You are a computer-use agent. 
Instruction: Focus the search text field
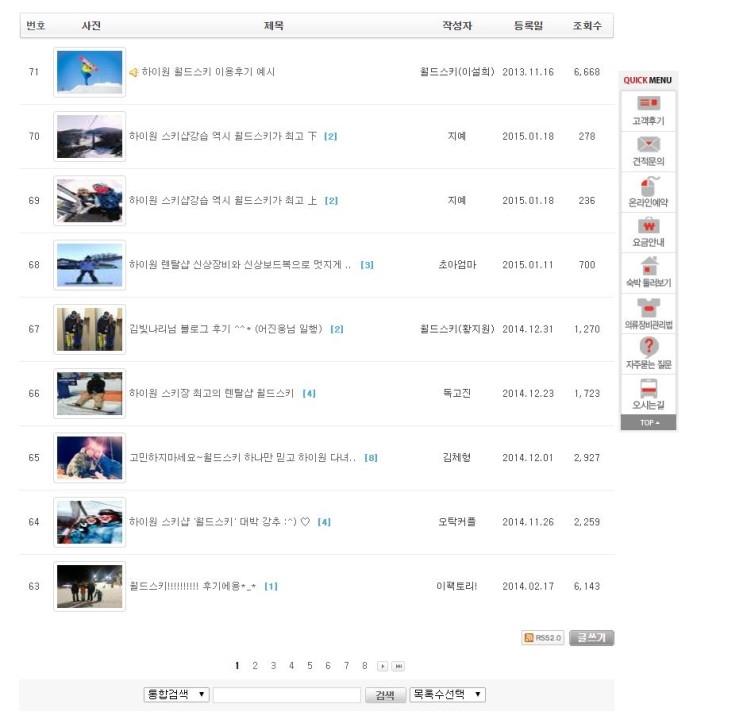click(286, 694)
